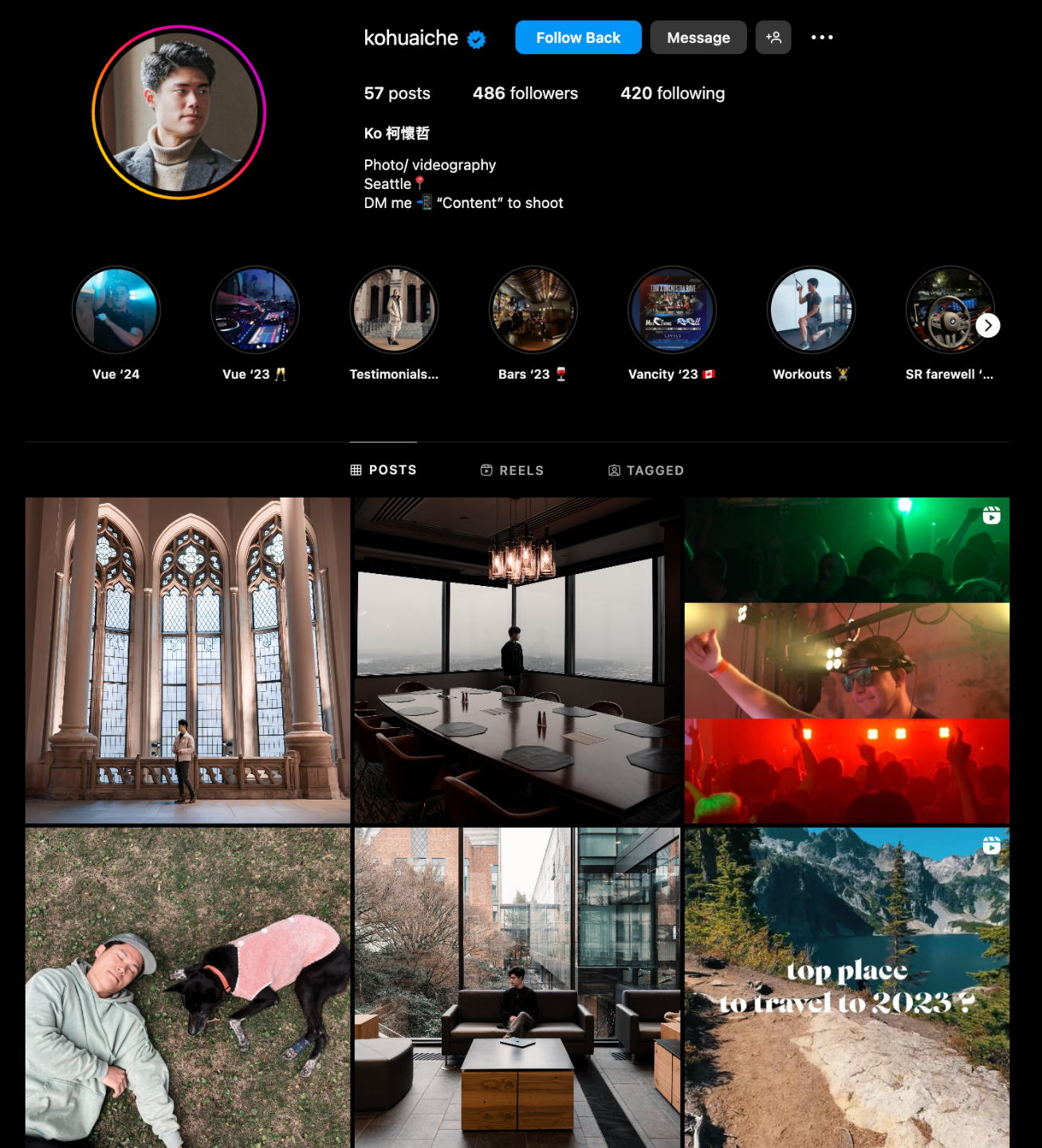Switch to the Reels tab
The image size is (1042, 1148).
(x=512, y=470)
